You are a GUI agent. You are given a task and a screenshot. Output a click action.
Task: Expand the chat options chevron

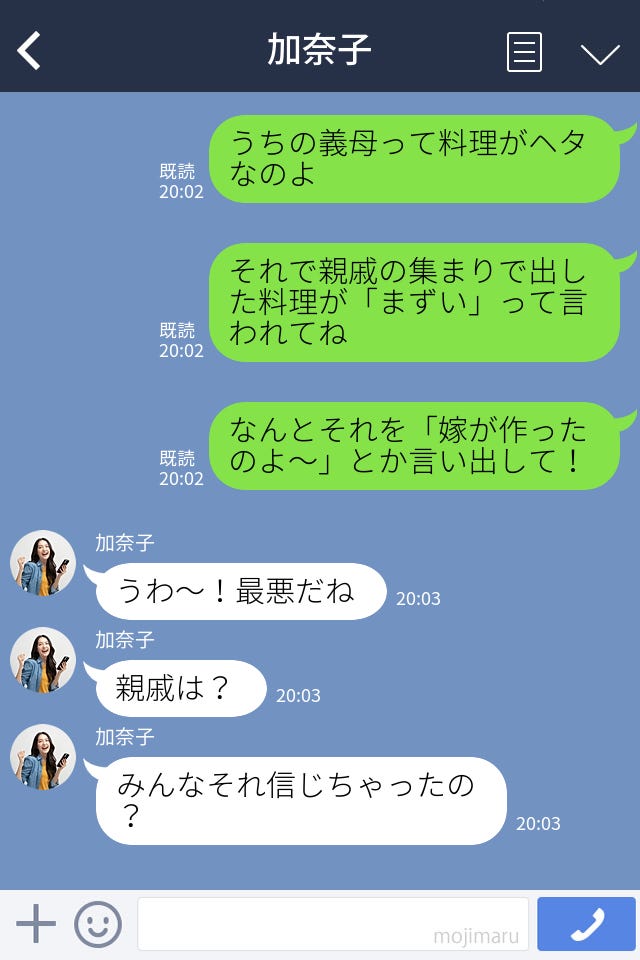pyautogui.click(x=600, y=53)
